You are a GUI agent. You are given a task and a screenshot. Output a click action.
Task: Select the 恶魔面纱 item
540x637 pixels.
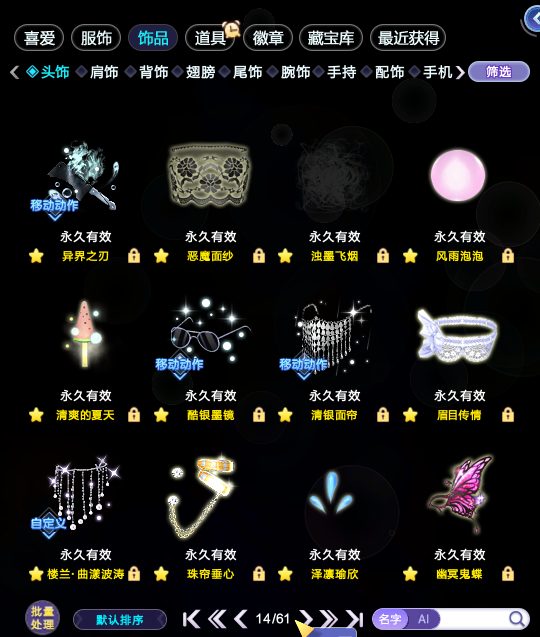(210, 175)
